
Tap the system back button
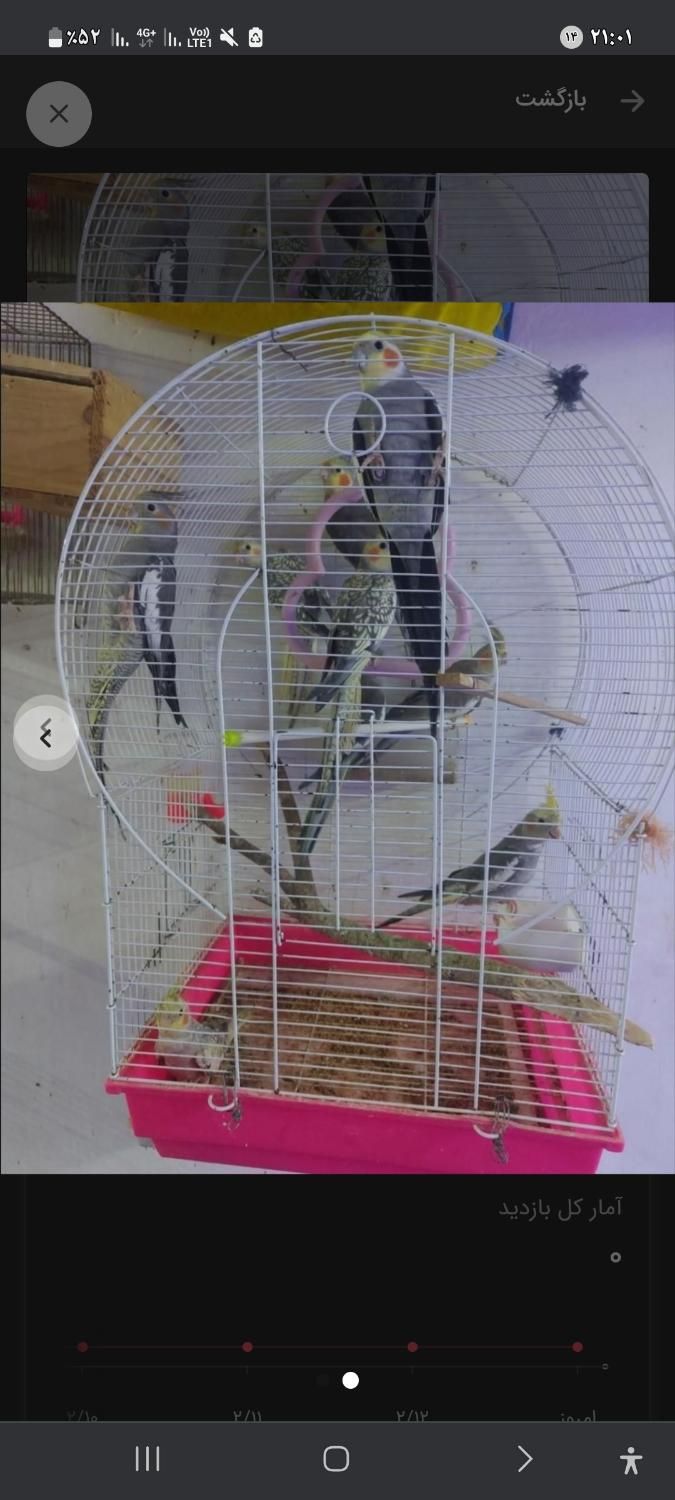pyautogui.click(x=524, y=1459)
